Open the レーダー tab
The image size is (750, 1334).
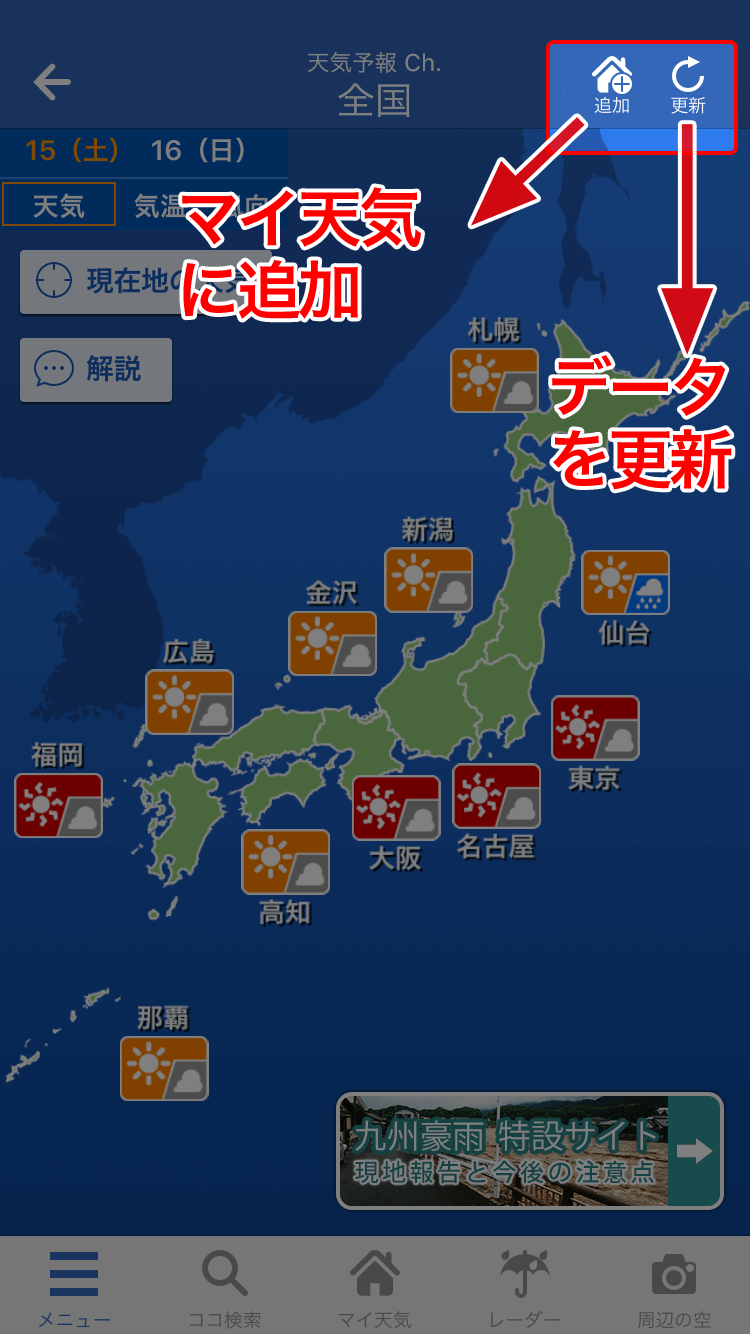point(524,1288)
